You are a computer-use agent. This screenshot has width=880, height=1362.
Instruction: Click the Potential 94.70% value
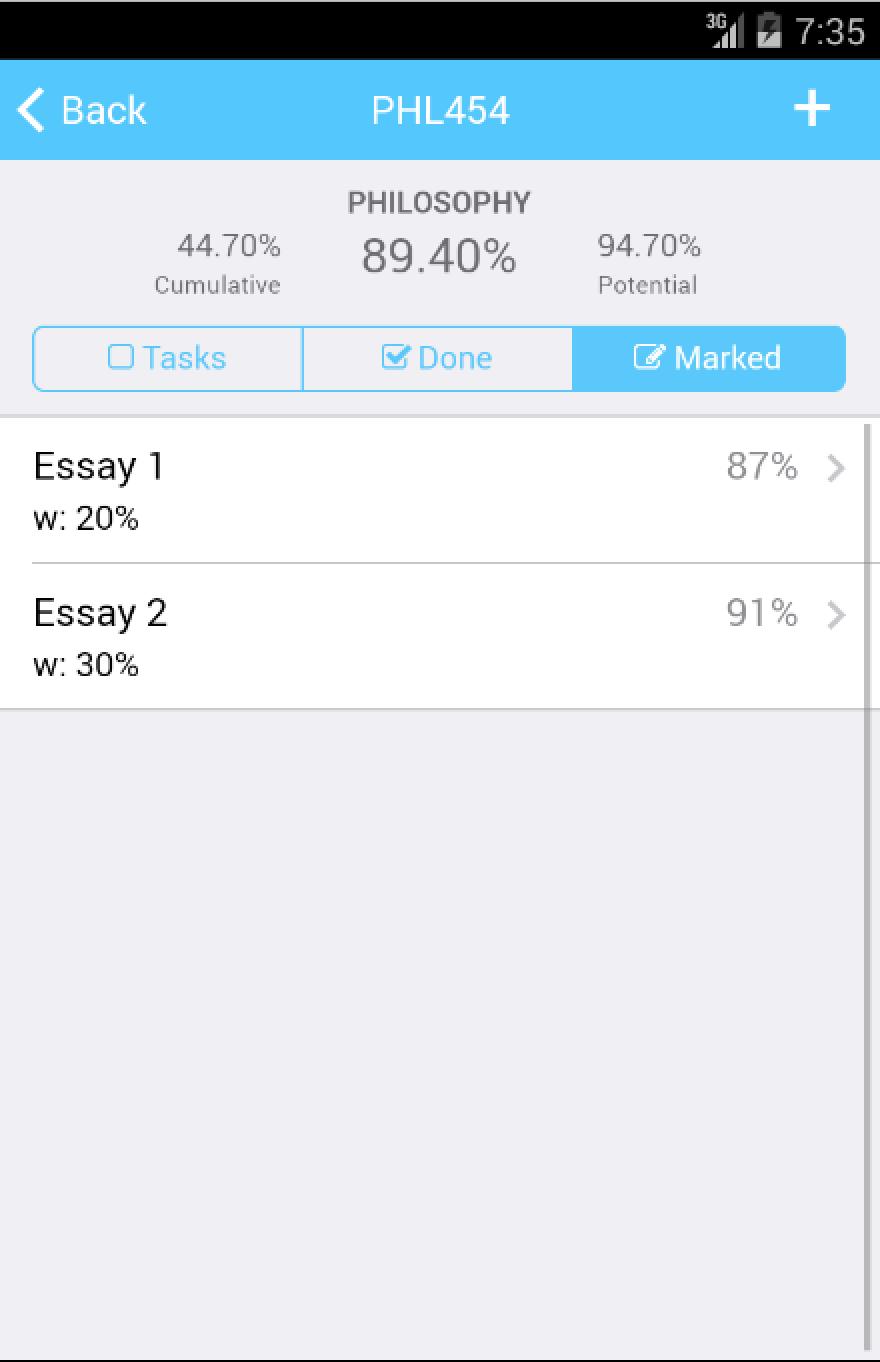648,247
